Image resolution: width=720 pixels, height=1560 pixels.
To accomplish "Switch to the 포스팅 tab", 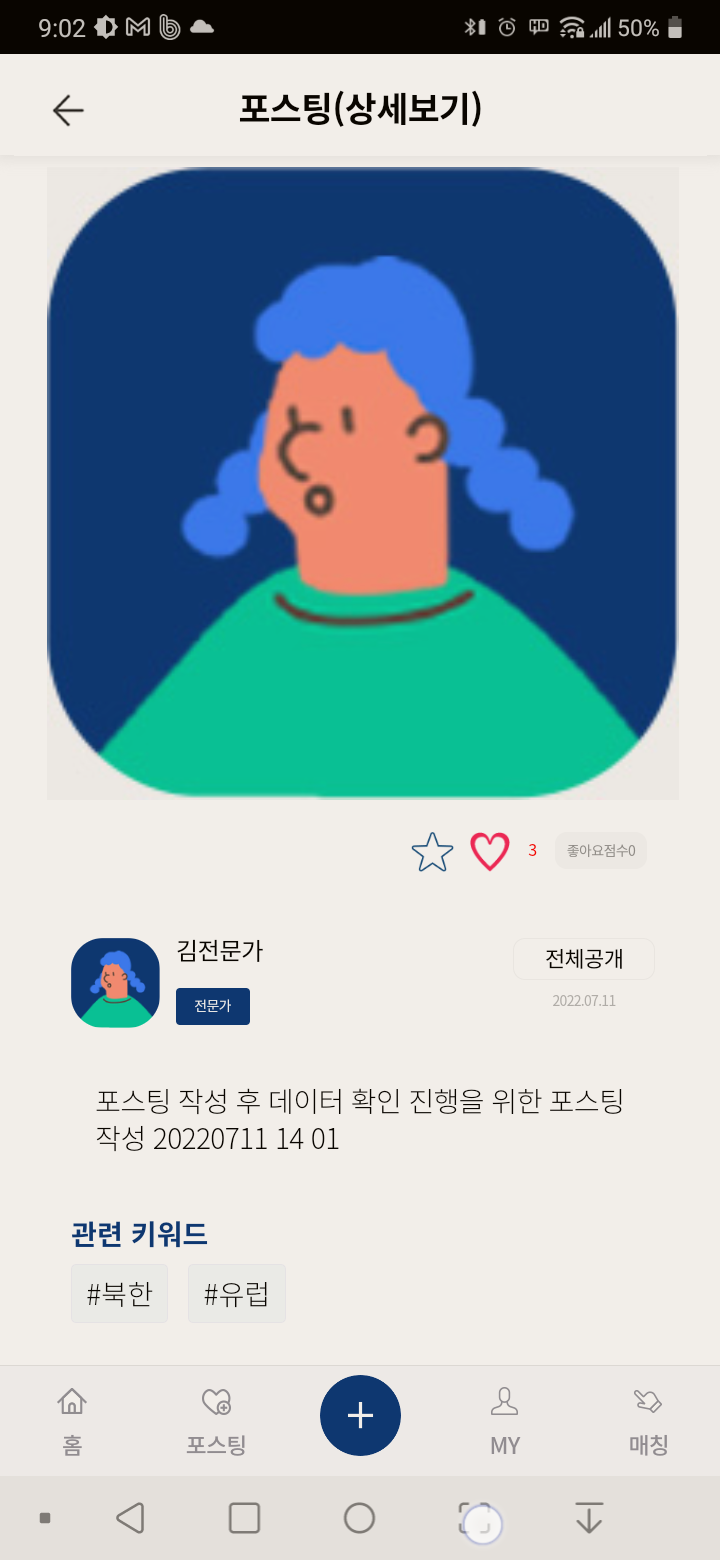I will (216, 1420).
